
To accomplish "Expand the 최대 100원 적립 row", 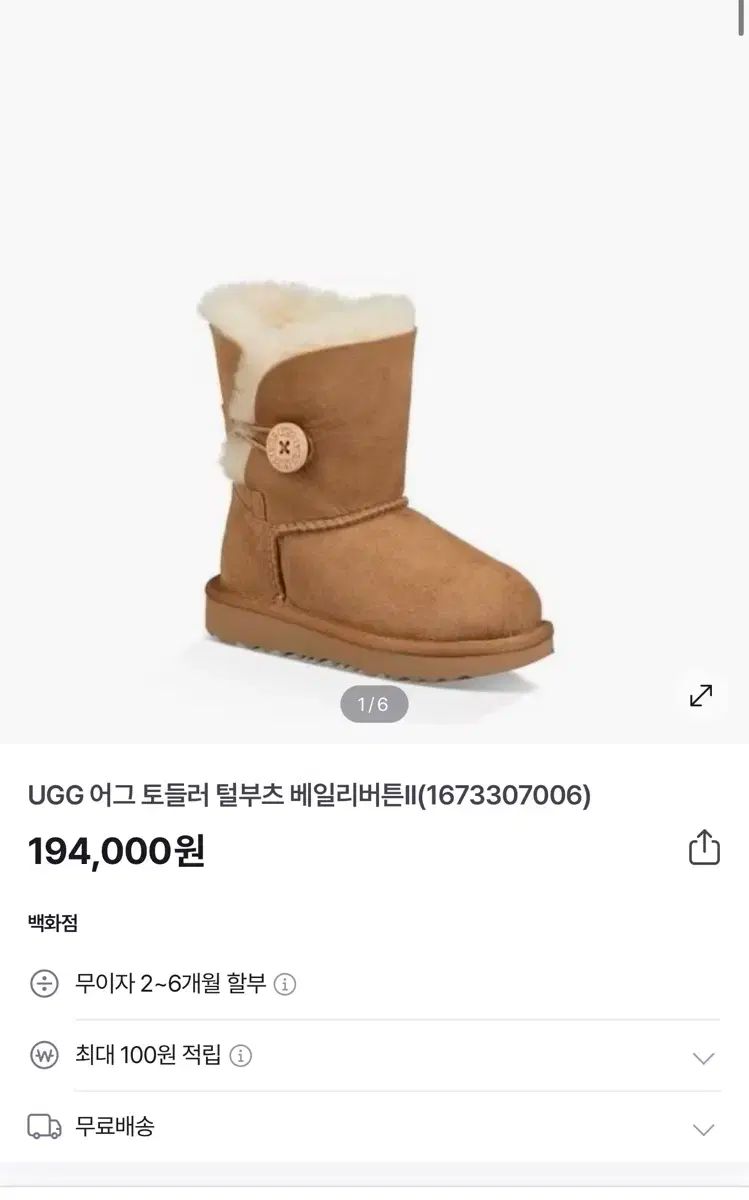I will 704,1058.
